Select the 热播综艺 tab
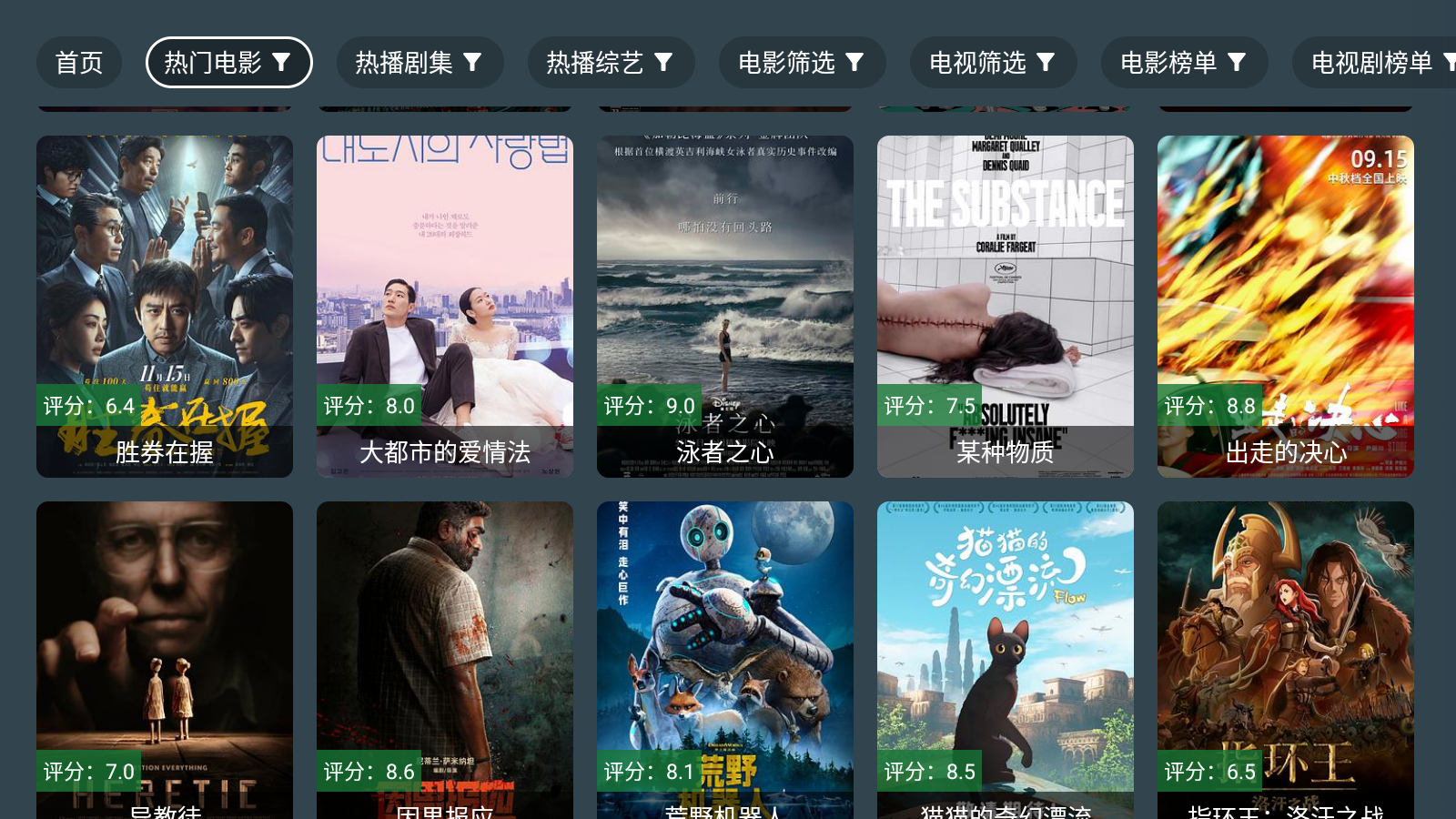The height and width of the screenshot is (819, 1456). pos(611,63)
